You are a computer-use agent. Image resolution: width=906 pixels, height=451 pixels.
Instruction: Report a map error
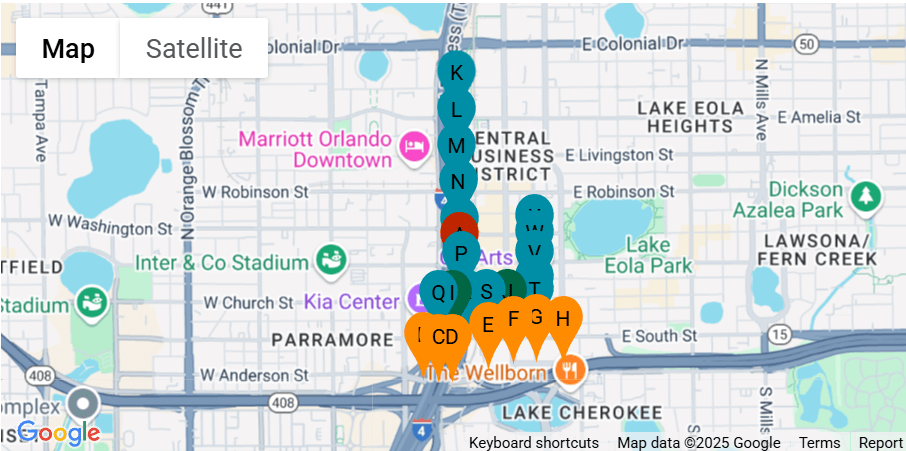[x=880, y=443]
